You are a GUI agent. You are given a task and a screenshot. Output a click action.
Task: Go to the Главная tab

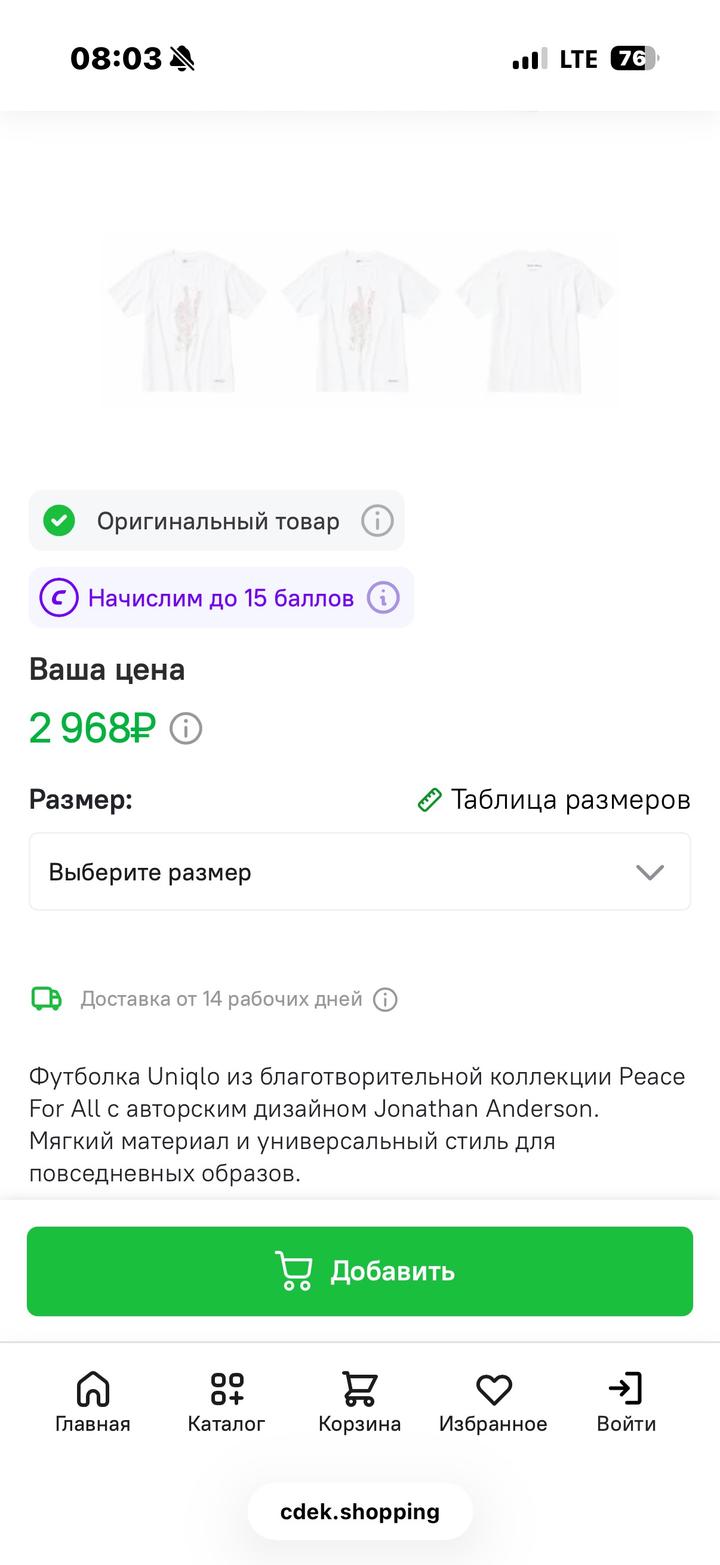click(93, 1402)
